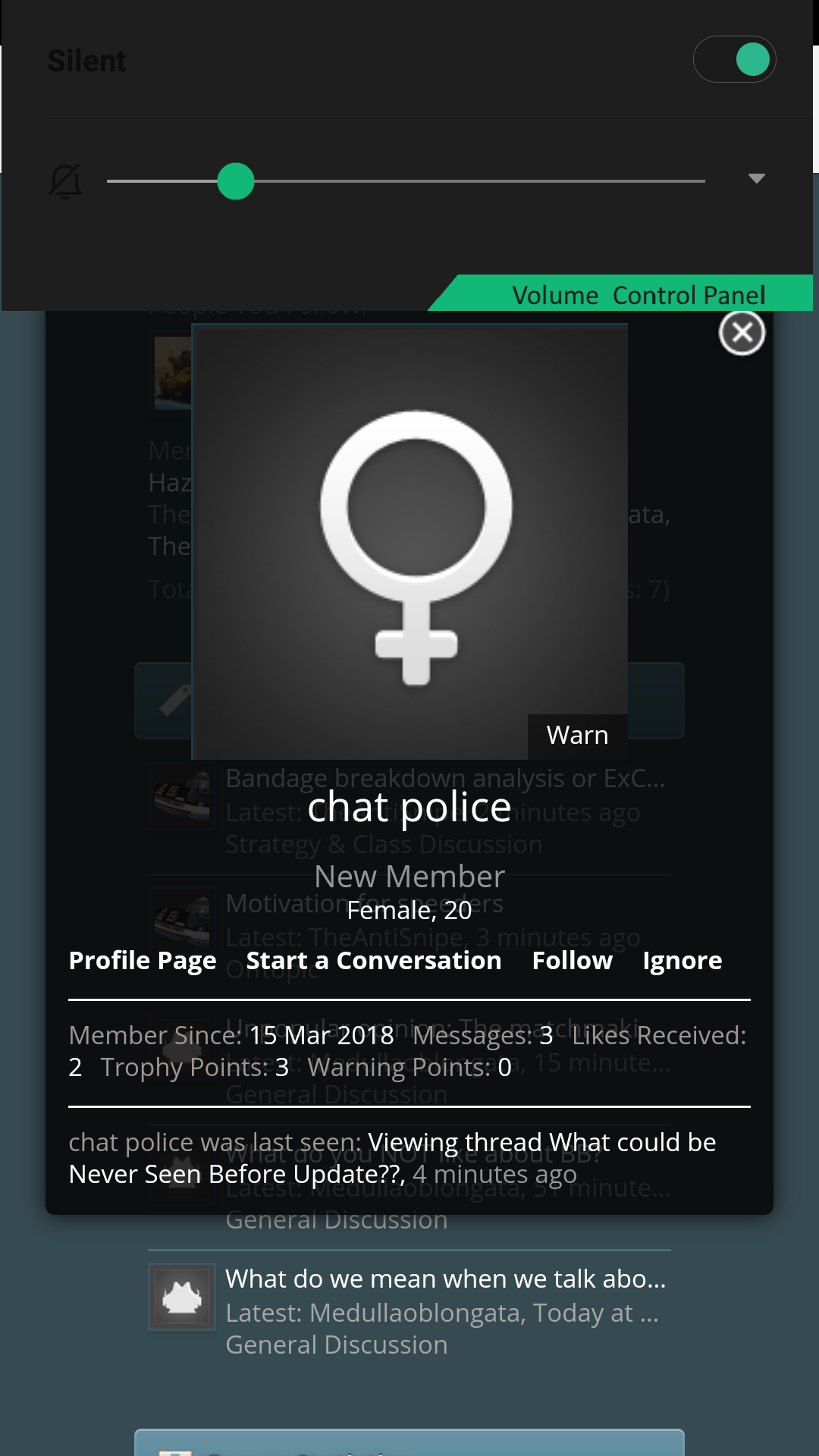Image resolution: width=819 pixels, height=1456 pixels.
Task: Open the Volume Control Panel tab
Action: point(637,294)
